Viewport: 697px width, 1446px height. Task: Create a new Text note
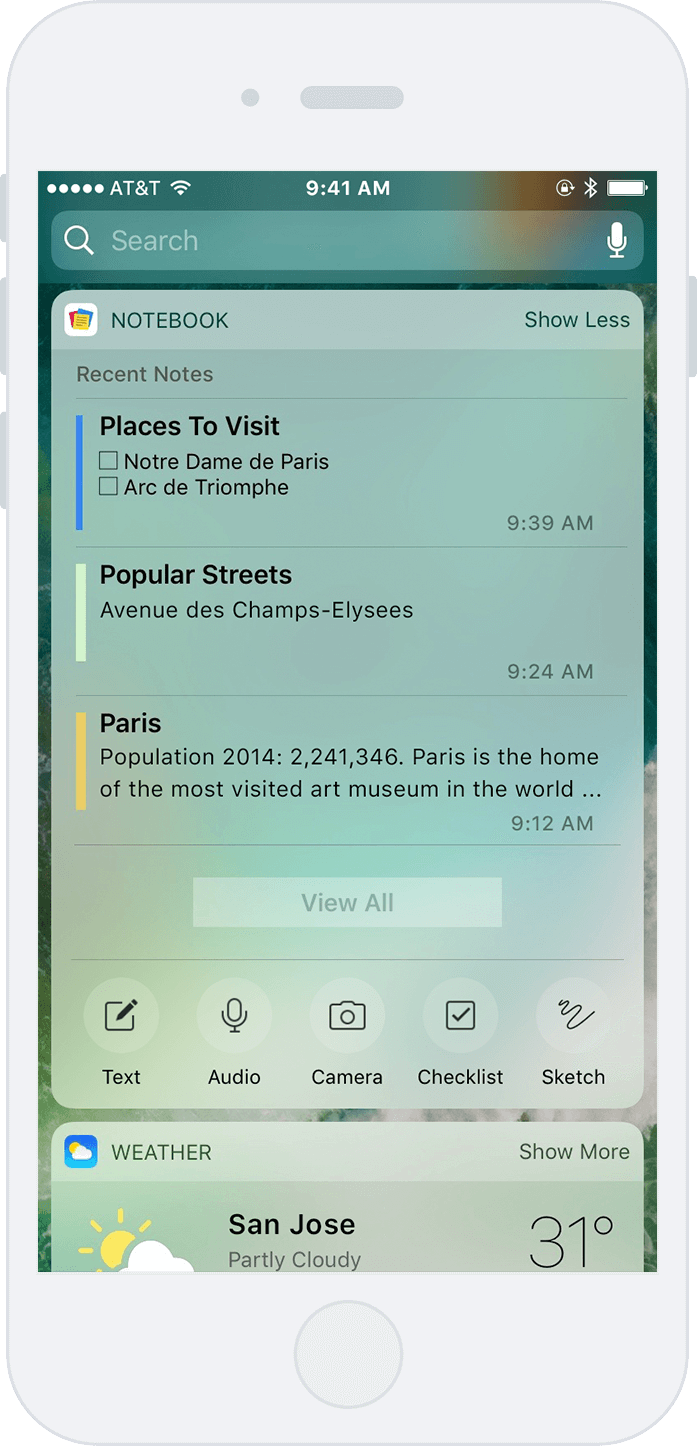click(x=121, y=1016)
